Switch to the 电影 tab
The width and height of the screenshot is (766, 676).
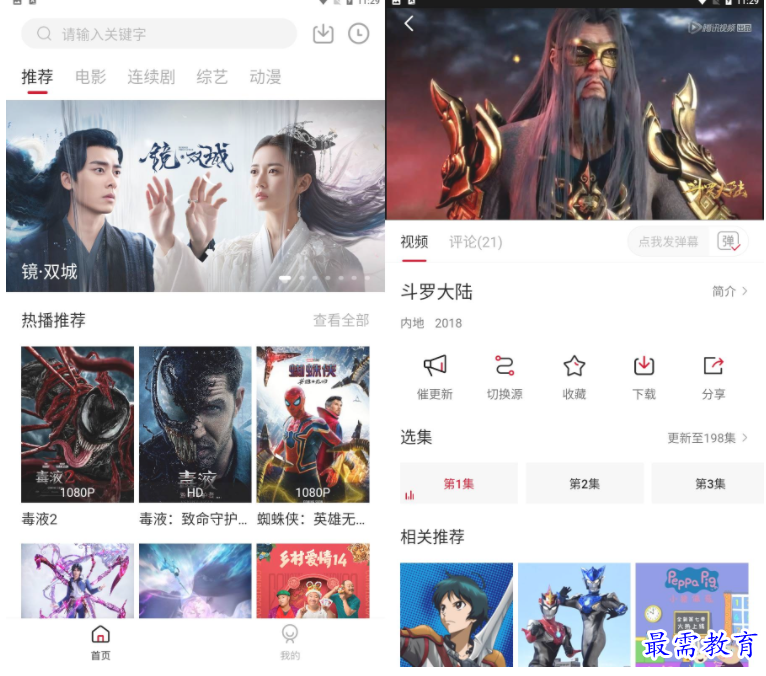(x=90, y=77)
